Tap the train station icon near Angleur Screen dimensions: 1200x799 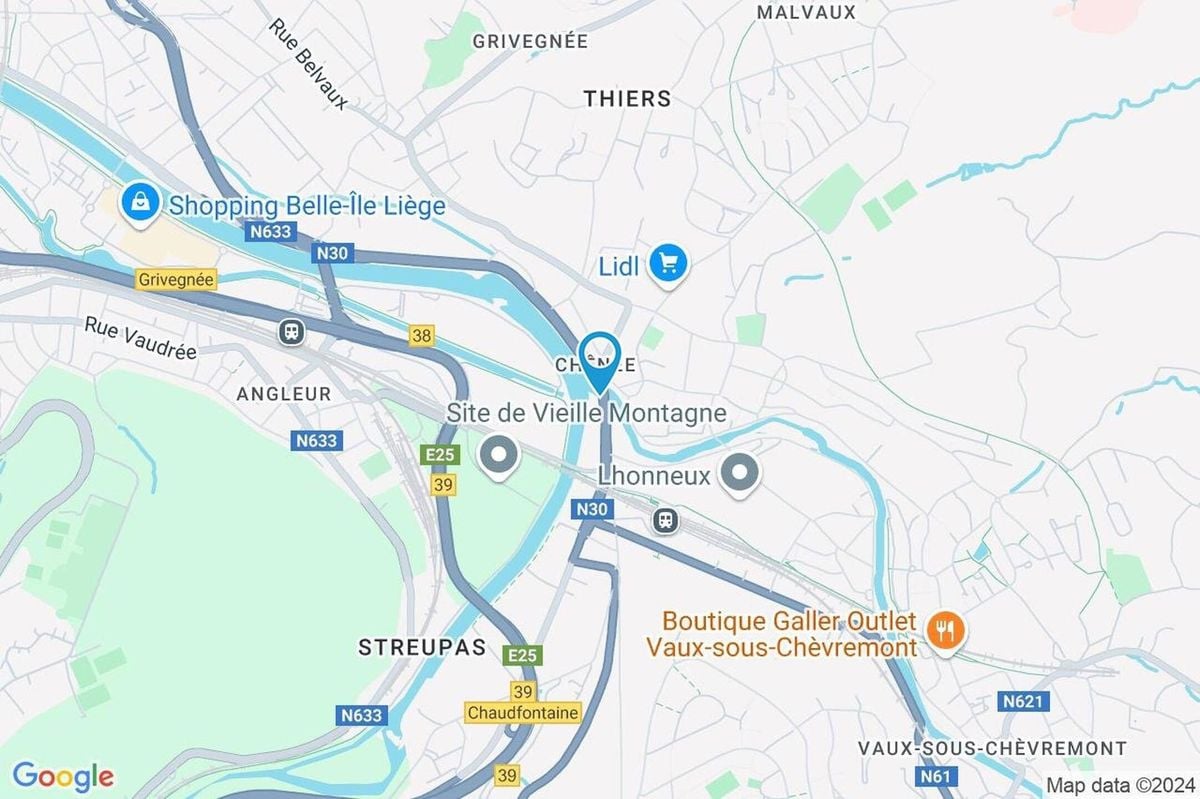click(292, 331)
